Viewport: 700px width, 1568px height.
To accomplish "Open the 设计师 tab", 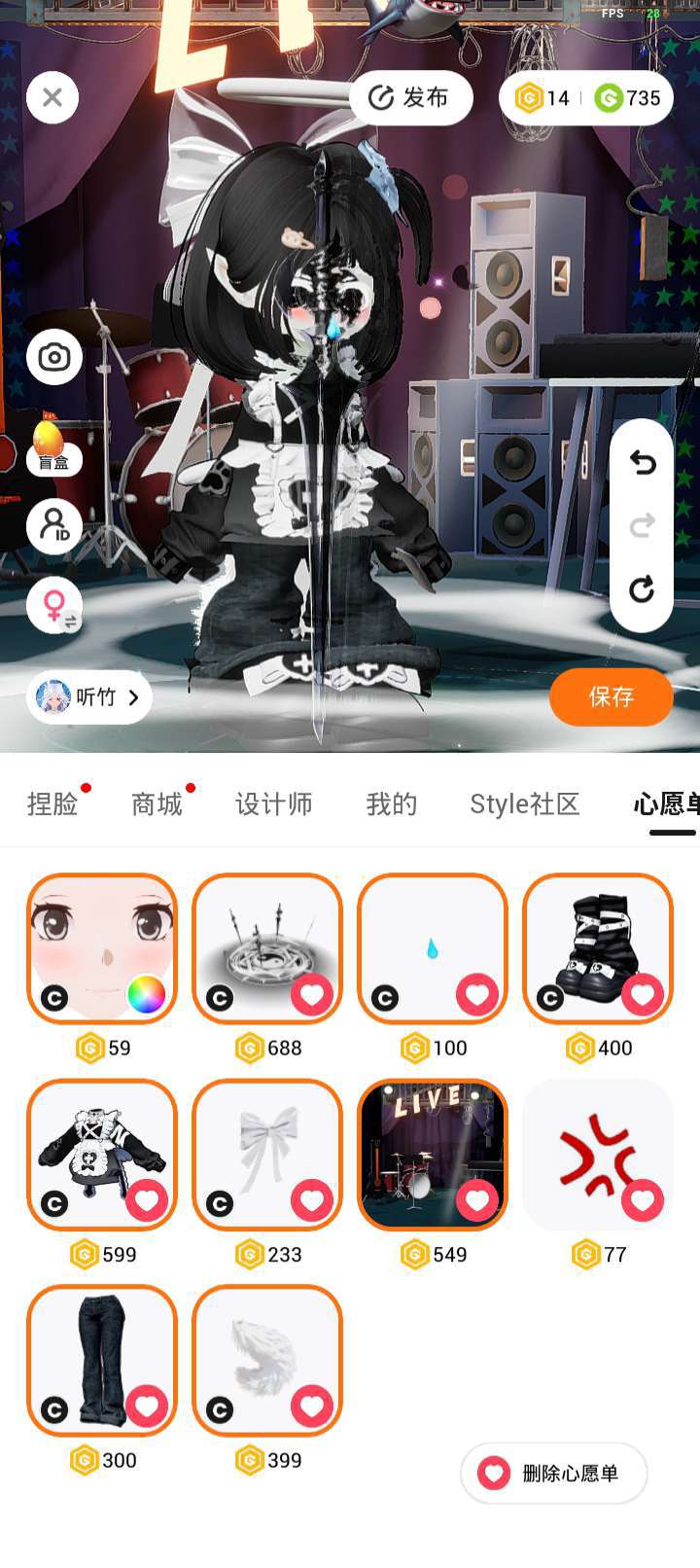I will click(x=274, y=804).
